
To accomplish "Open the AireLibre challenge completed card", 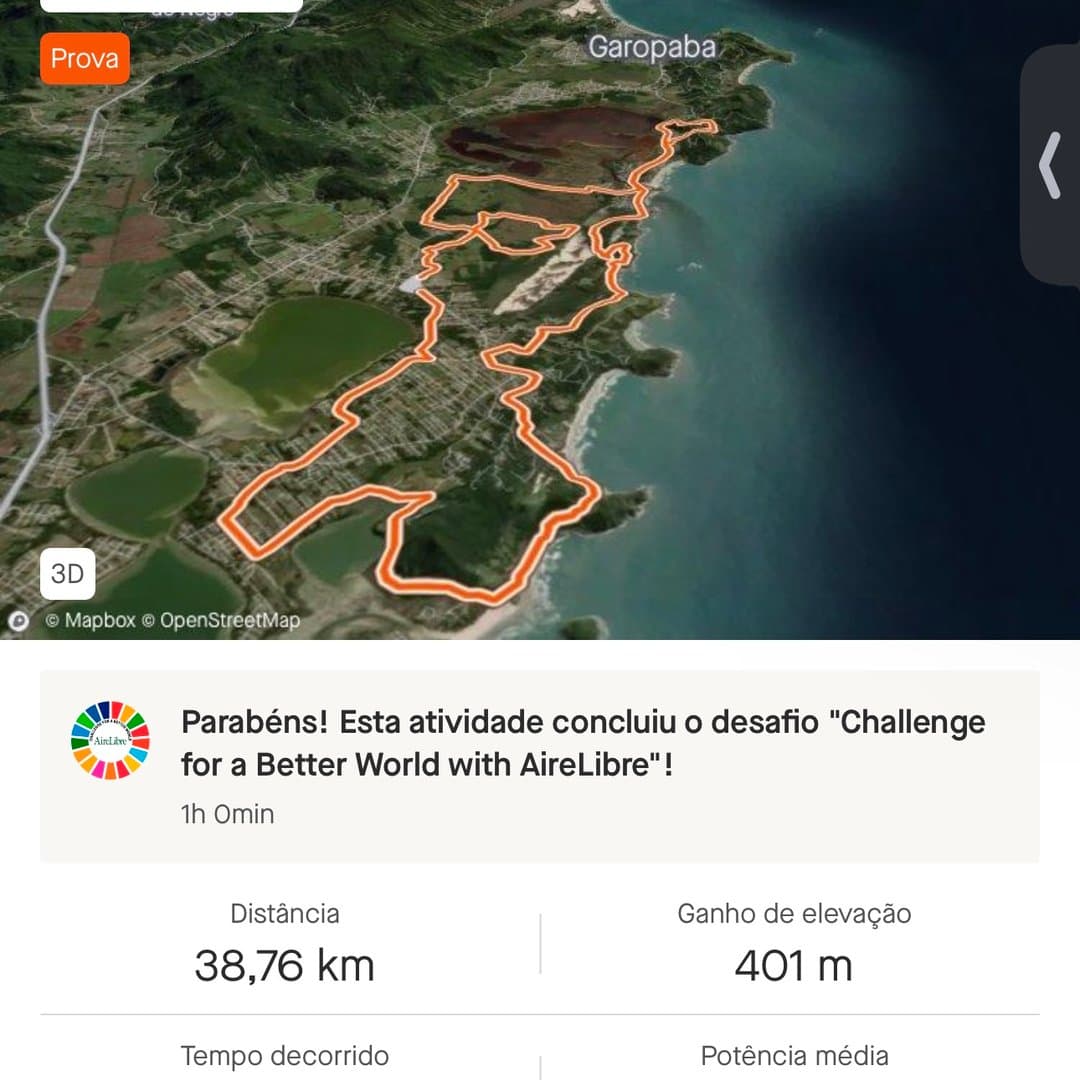I will click(540, 766).
